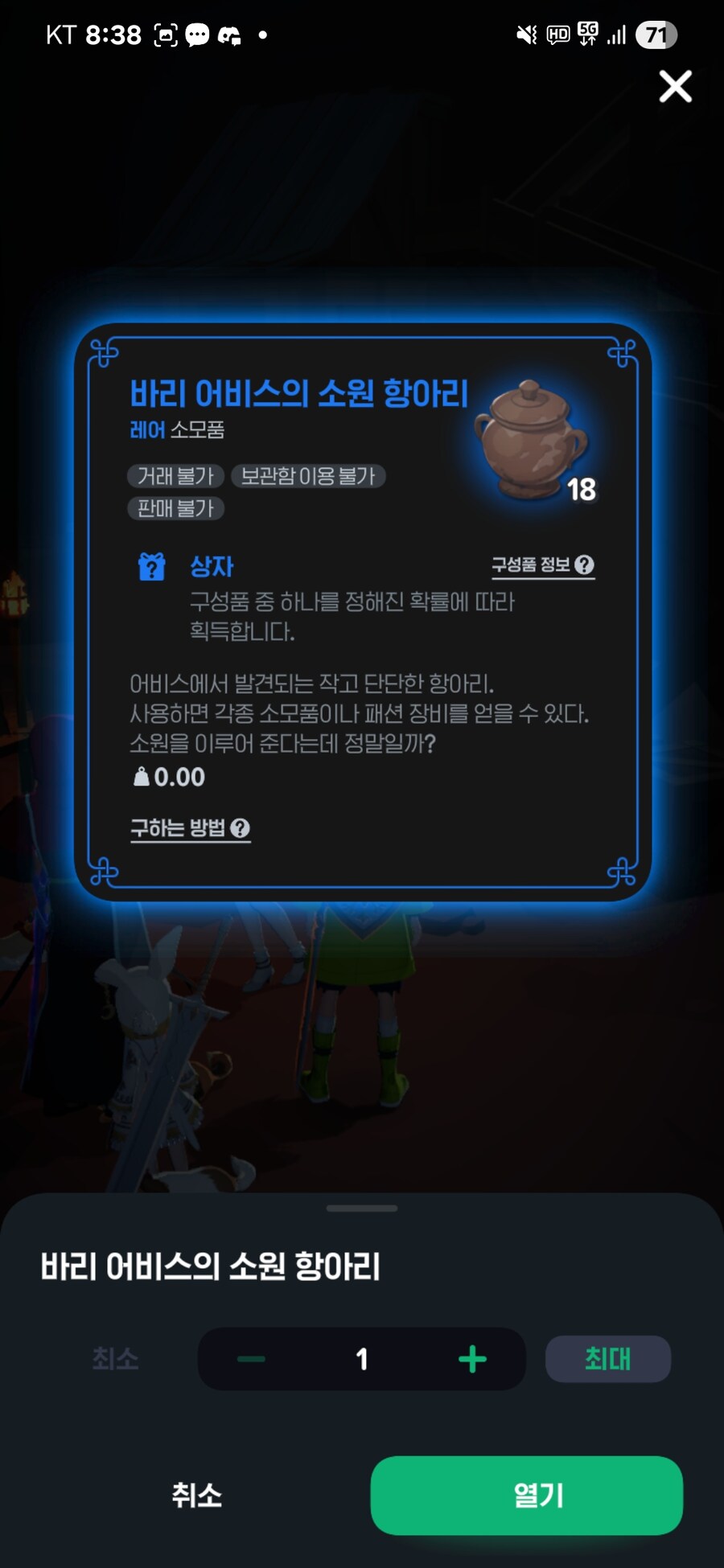Set quantity to maximum with 최대

tap(607, 1359)
